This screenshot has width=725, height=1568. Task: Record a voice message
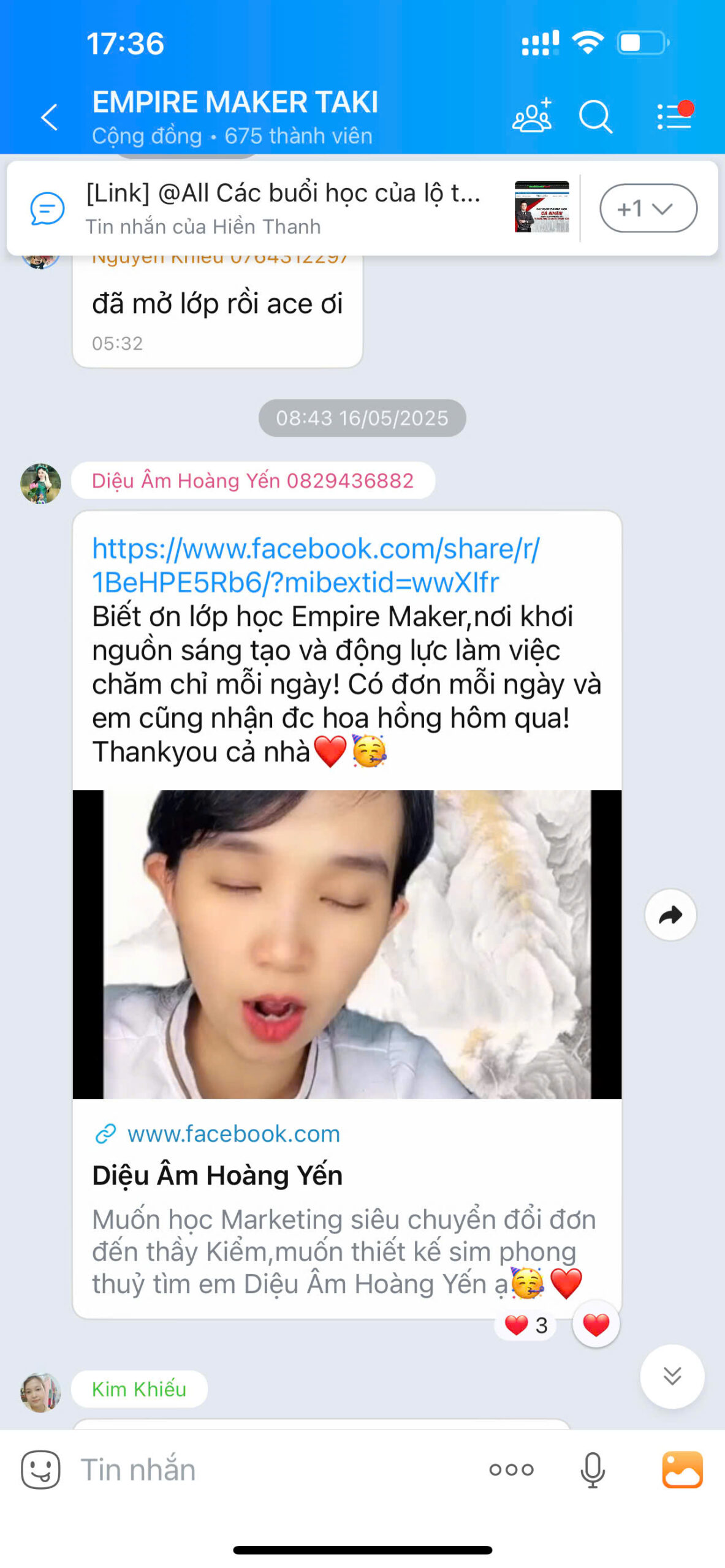(x=593, y=1469)
